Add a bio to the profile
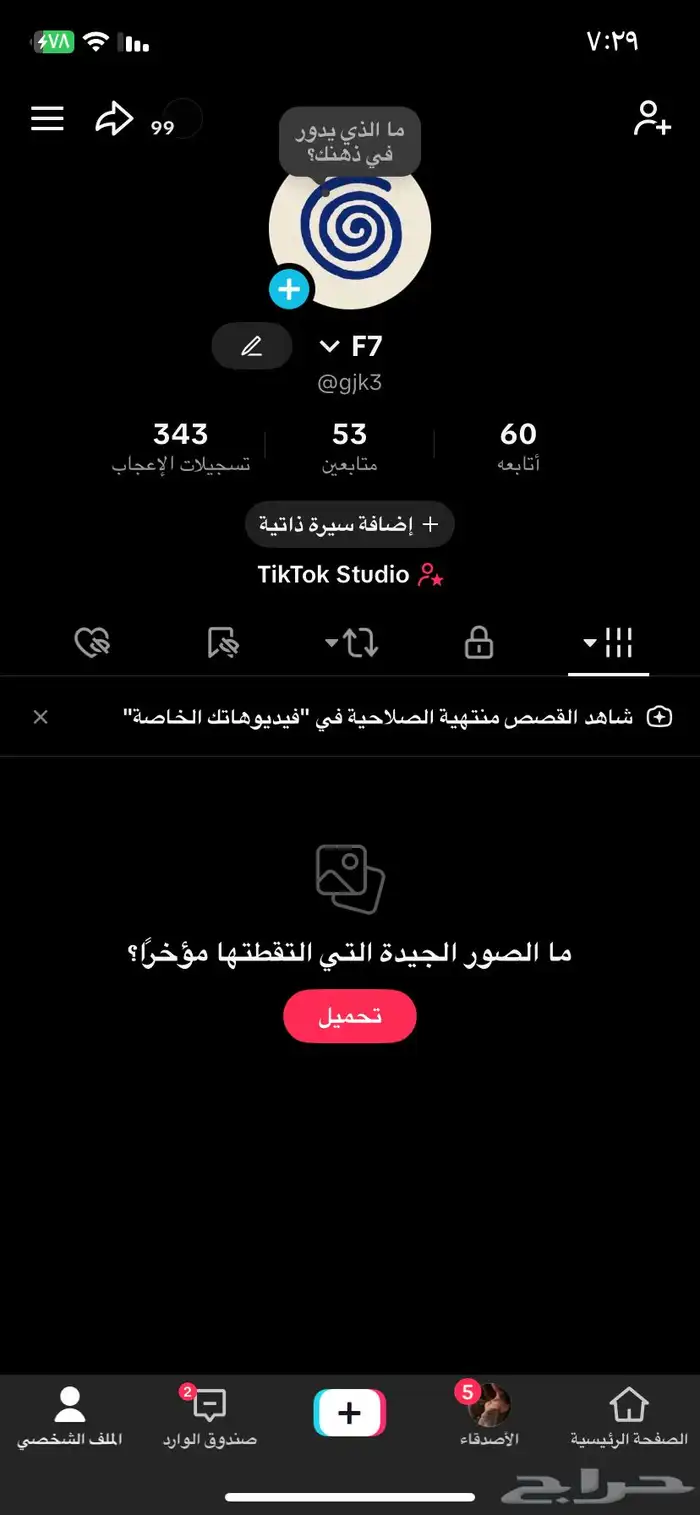This screenshot has height=1515, width=700. tap(349, 524)
